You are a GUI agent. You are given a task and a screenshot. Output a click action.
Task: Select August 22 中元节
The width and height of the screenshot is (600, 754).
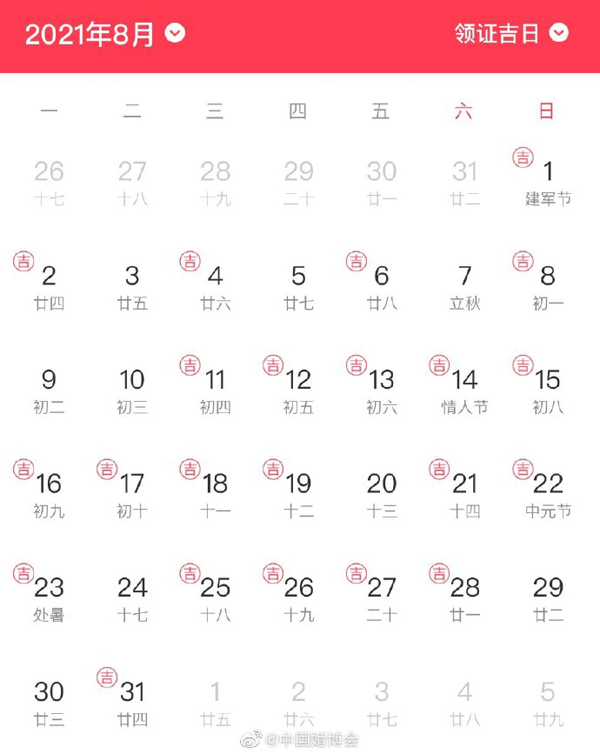[547, 493]
